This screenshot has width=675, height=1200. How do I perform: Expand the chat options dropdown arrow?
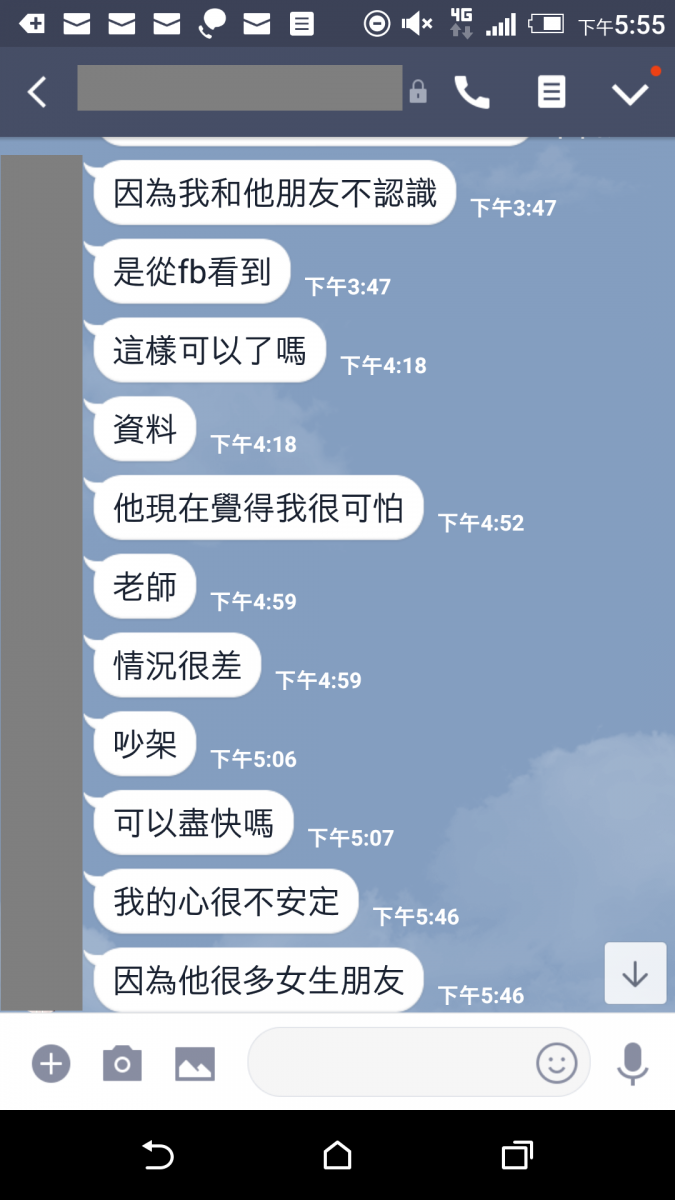point(630,93)
